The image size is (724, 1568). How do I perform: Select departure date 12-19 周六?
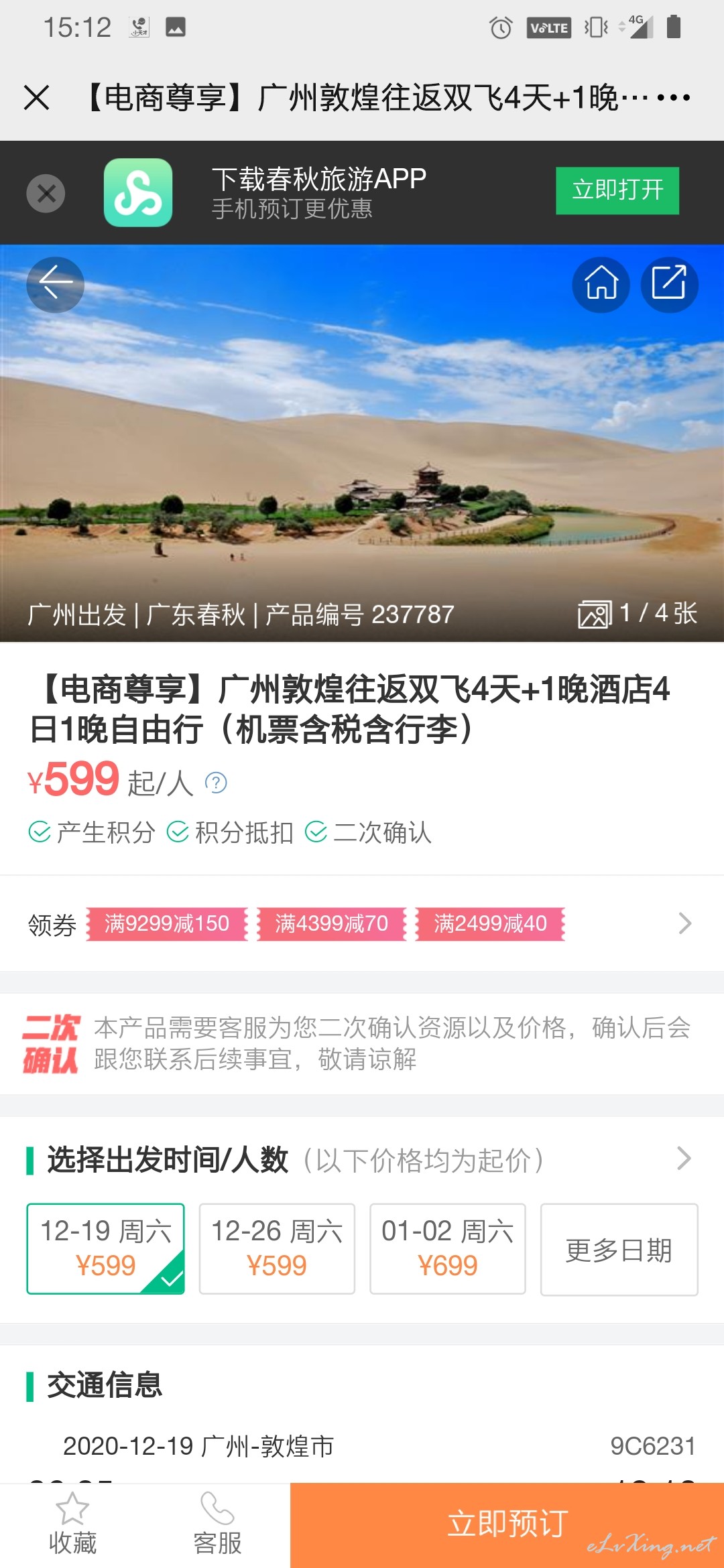[x=106, y=1249]
